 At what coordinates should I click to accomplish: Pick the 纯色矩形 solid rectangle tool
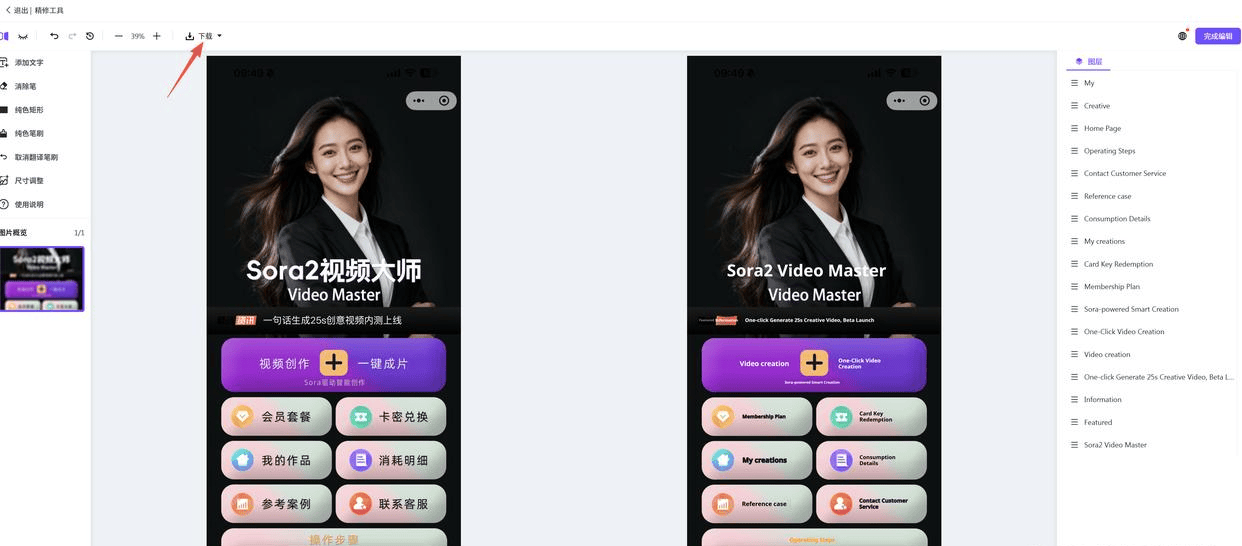[28, 110]
